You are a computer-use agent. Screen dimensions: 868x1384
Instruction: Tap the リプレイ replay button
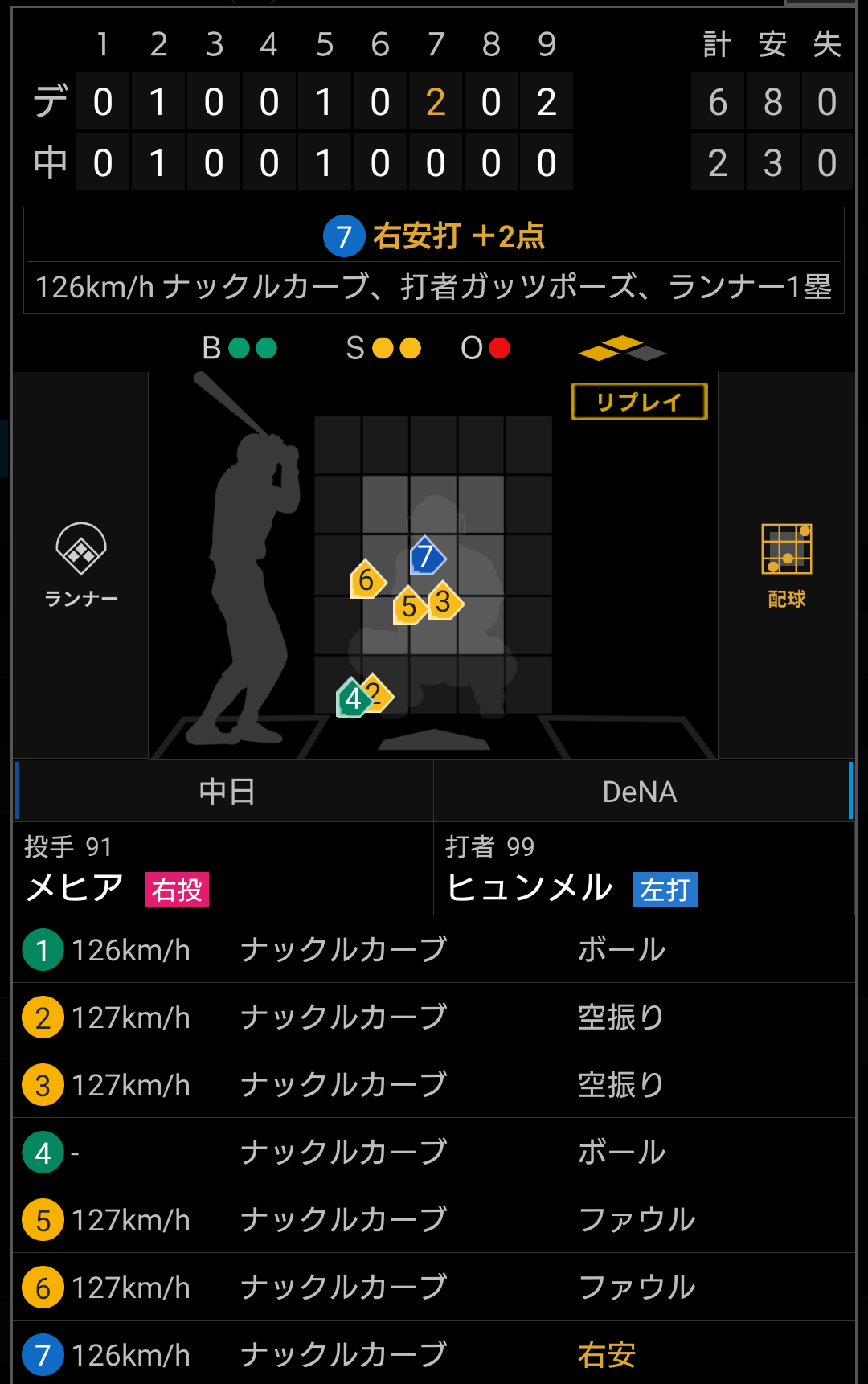(x=639, y=402)
